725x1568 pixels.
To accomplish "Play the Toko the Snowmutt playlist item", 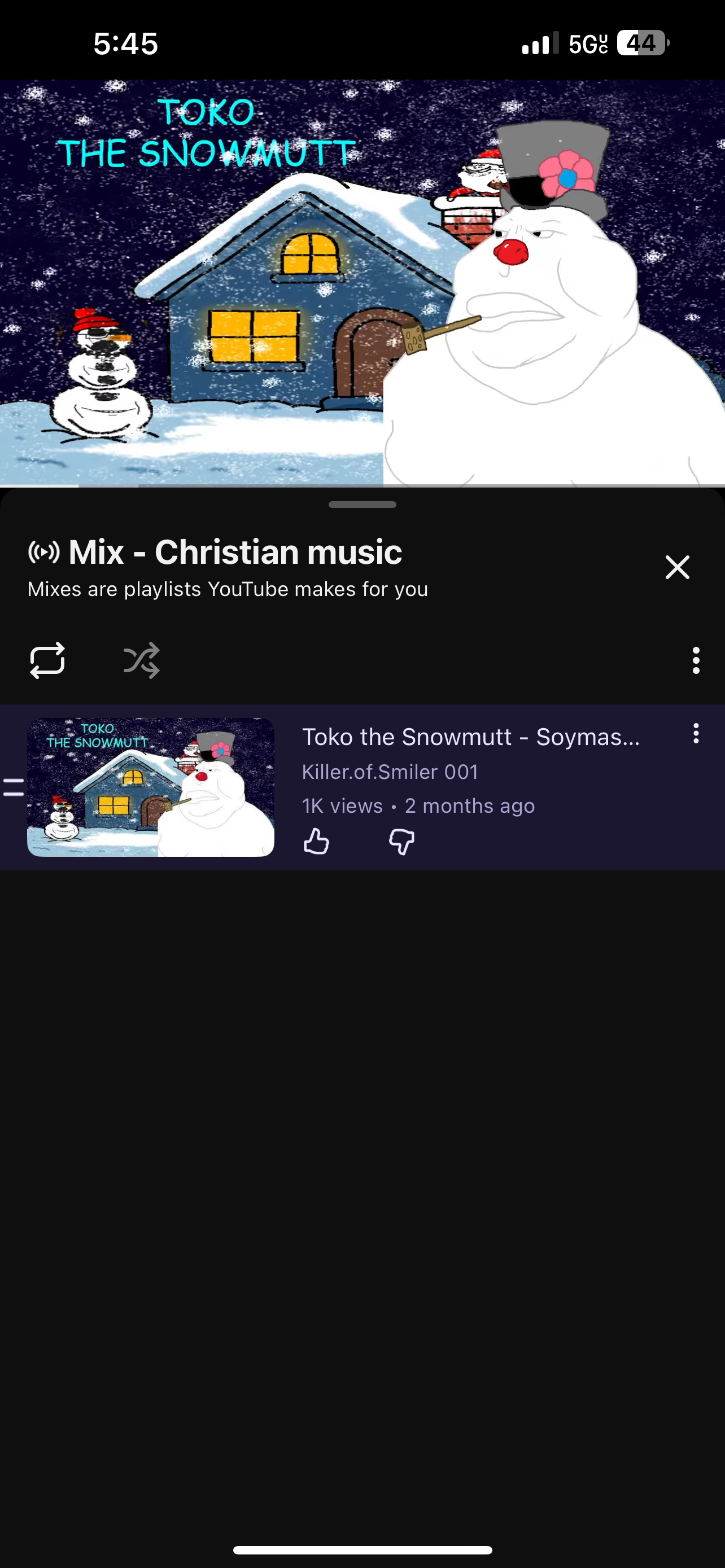I will click(x=151, y=787).
